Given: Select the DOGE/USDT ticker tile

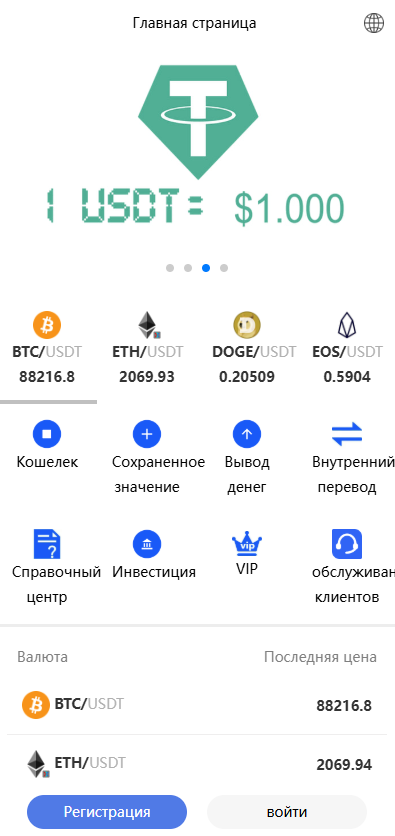Looking at the screenshot, I should pos(247,348).
